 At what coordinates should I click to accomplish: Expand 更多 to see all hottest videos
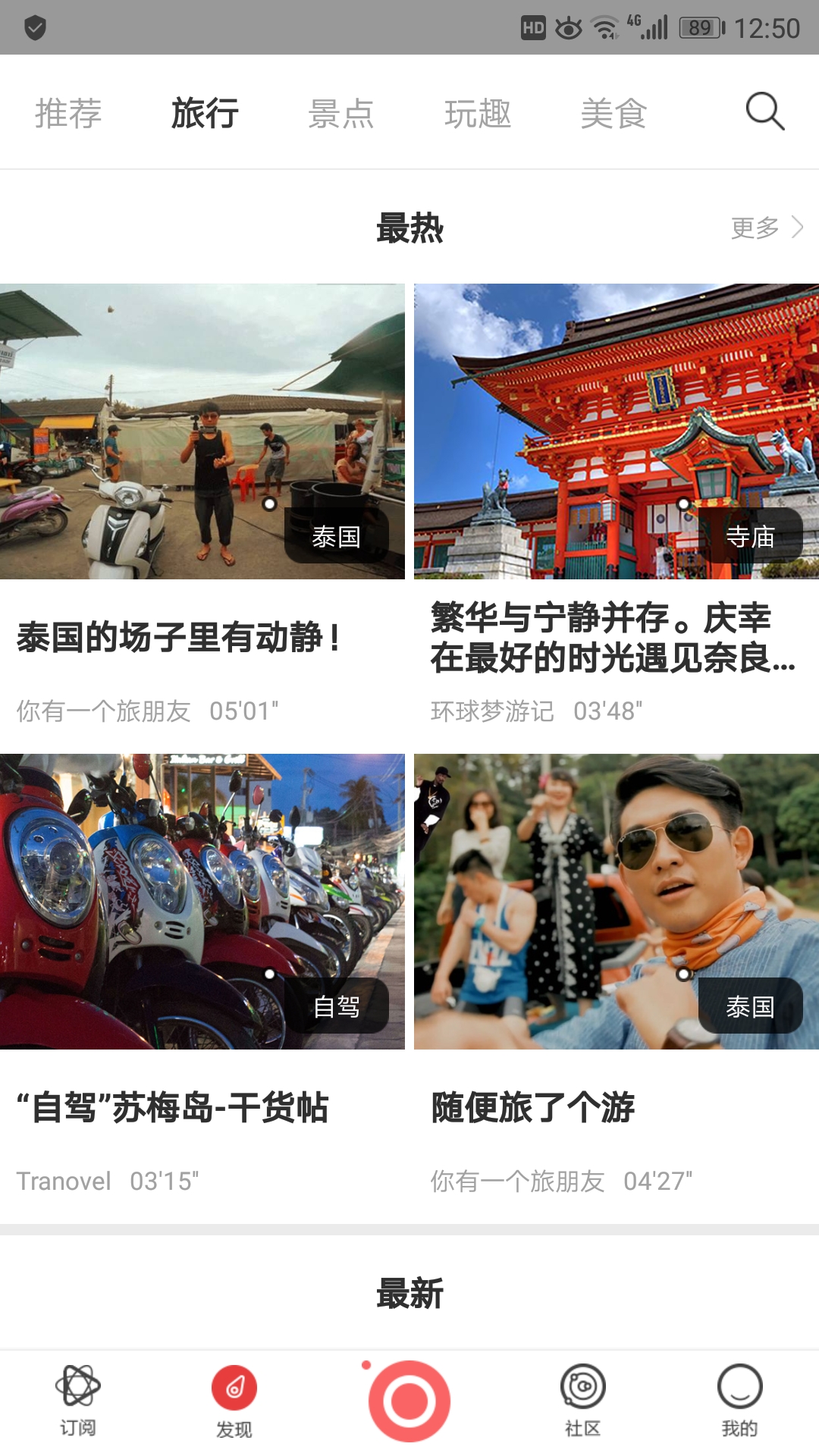click(755, 226)
